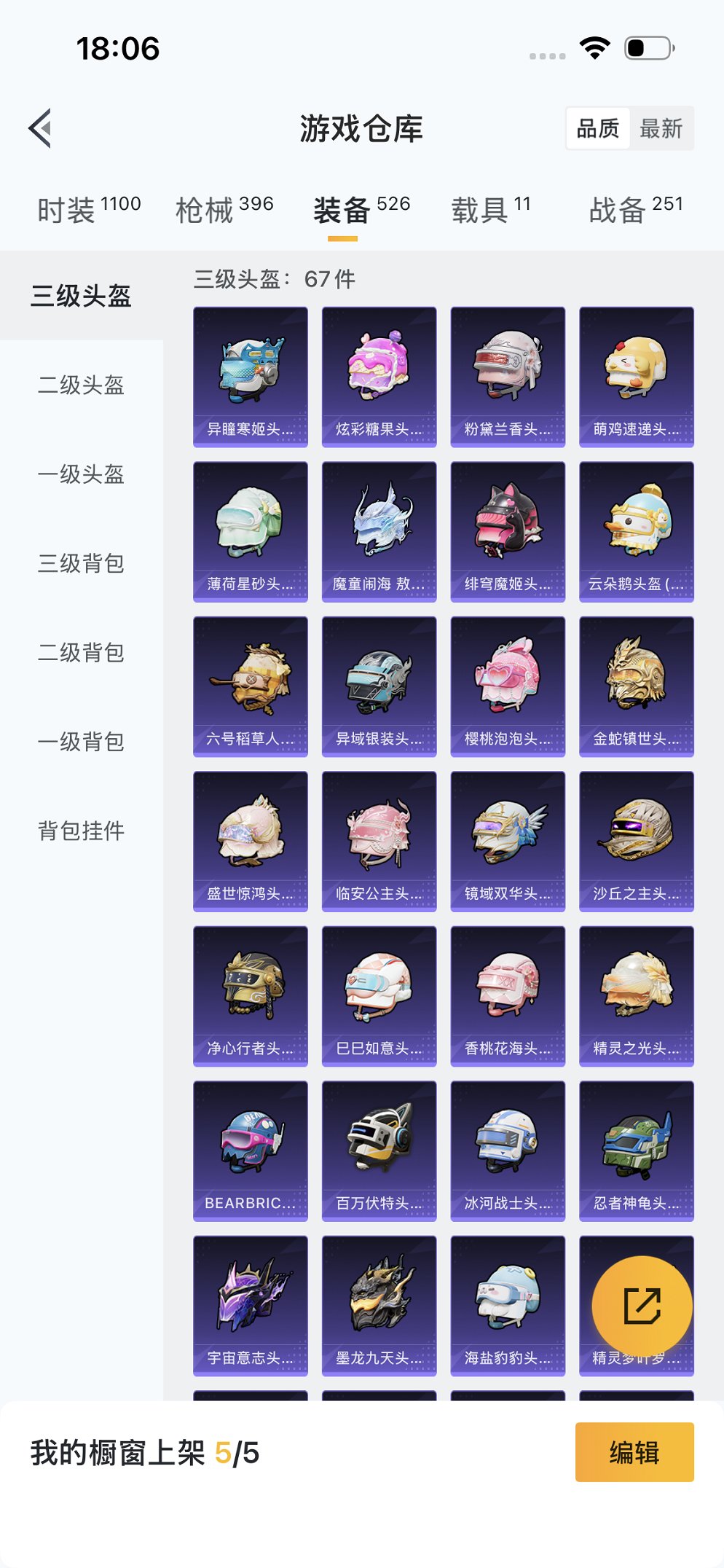724x1568 pixels.
Task: Go back from 游戏仓库
Action: point(41,128)
